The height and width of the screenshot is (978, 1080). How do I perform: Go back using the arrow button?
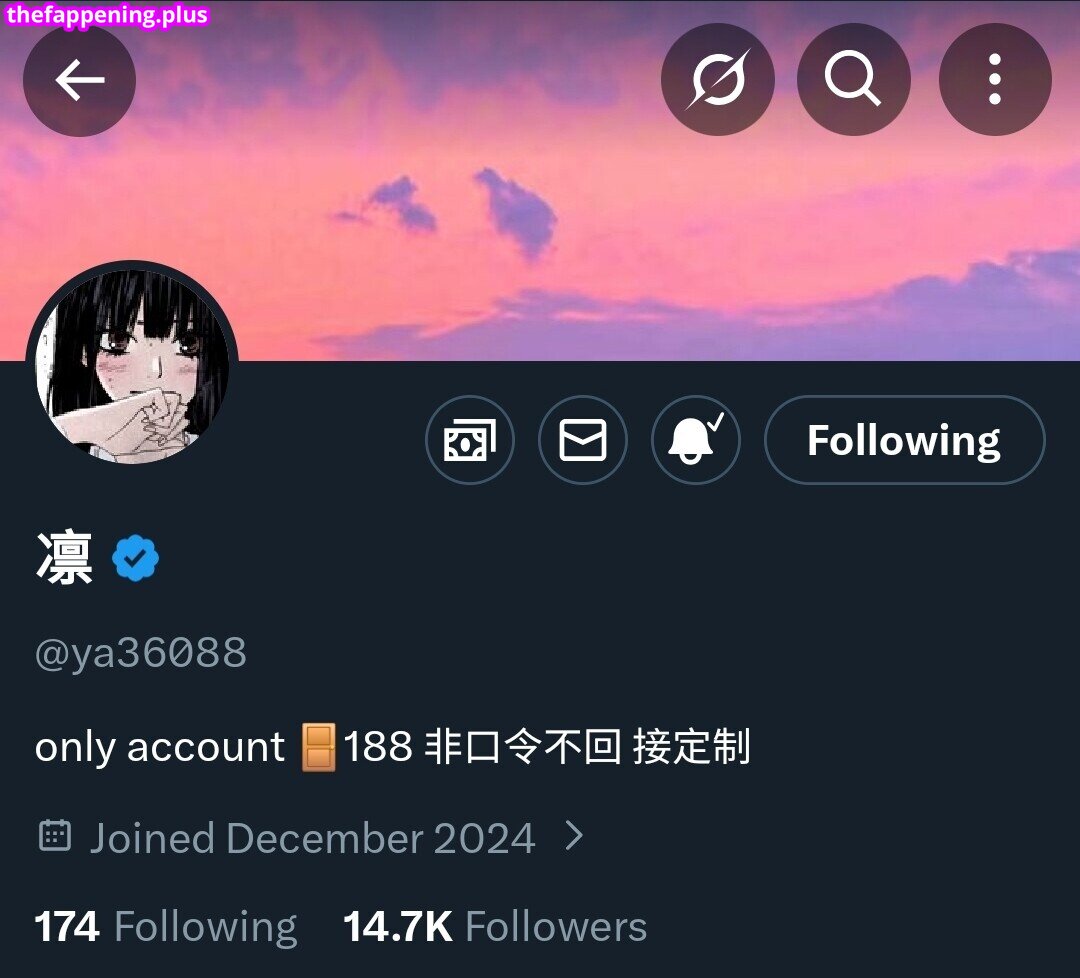pos(79,80)
